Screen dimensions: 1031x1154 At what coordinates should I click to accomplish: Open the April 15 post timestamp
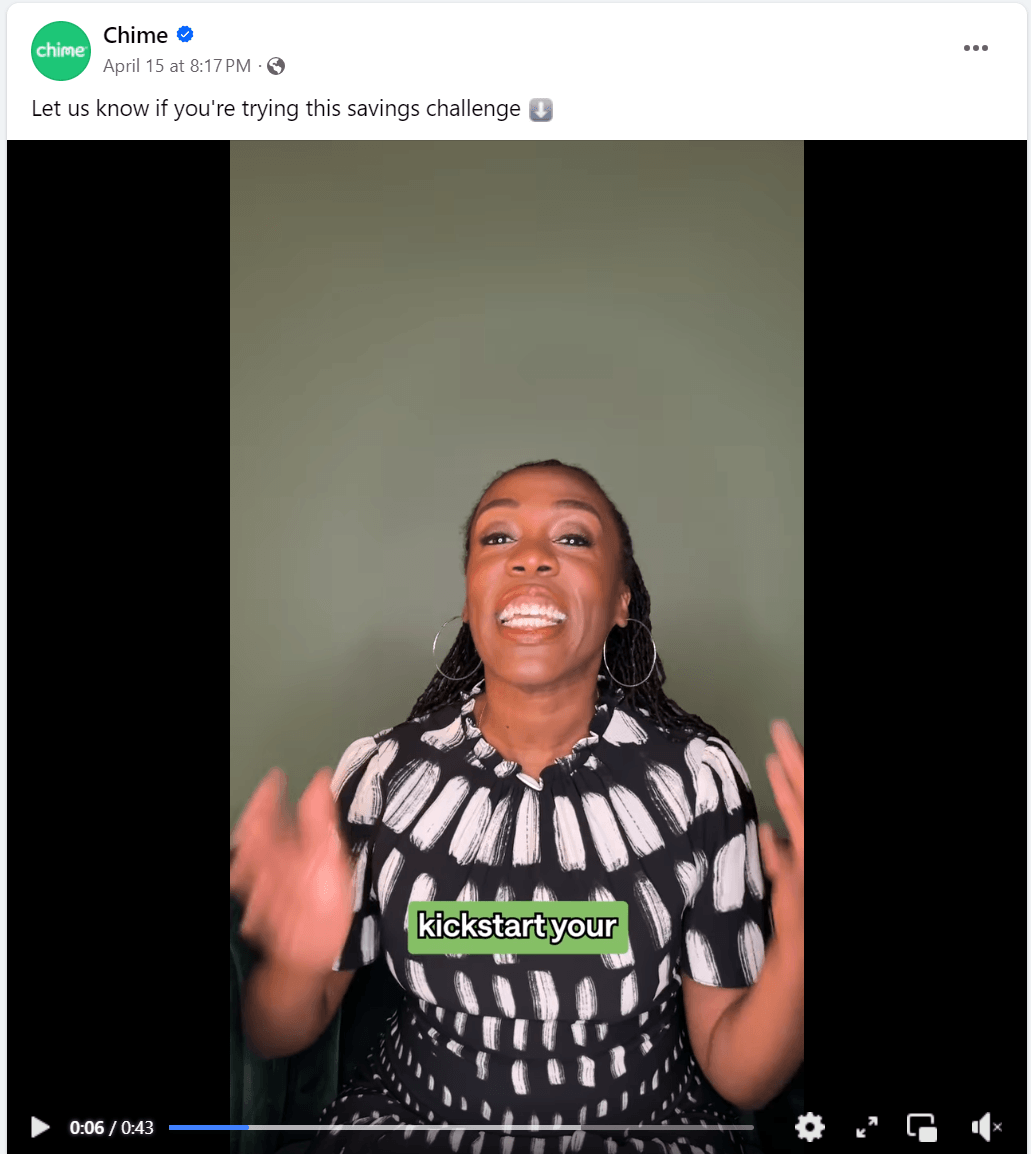click(177, 66)
